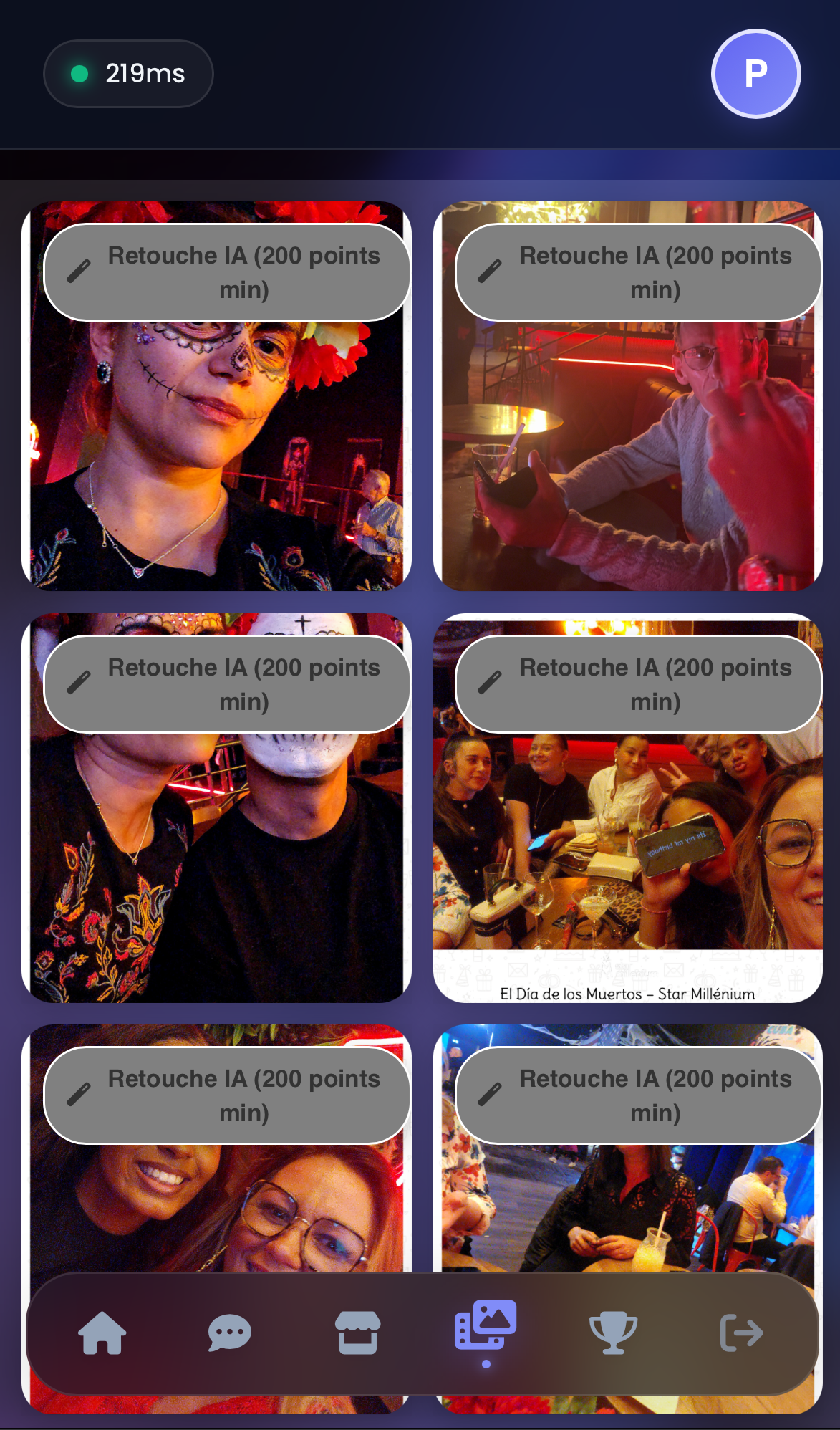
Task: Tap Retouche IA on the sugar skull makeup photo
Action: point(227,272)
